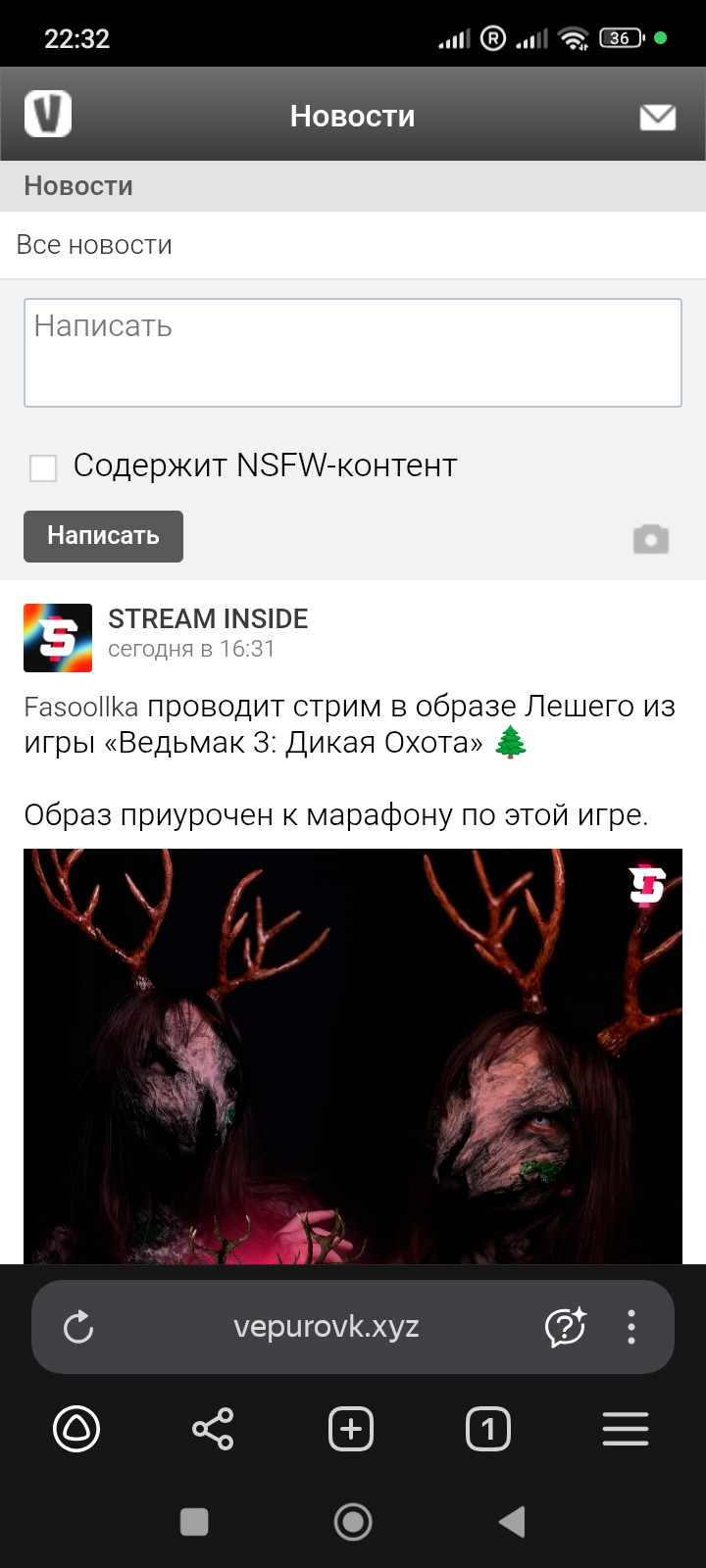Open the V logo menu button

pos(48,114)
